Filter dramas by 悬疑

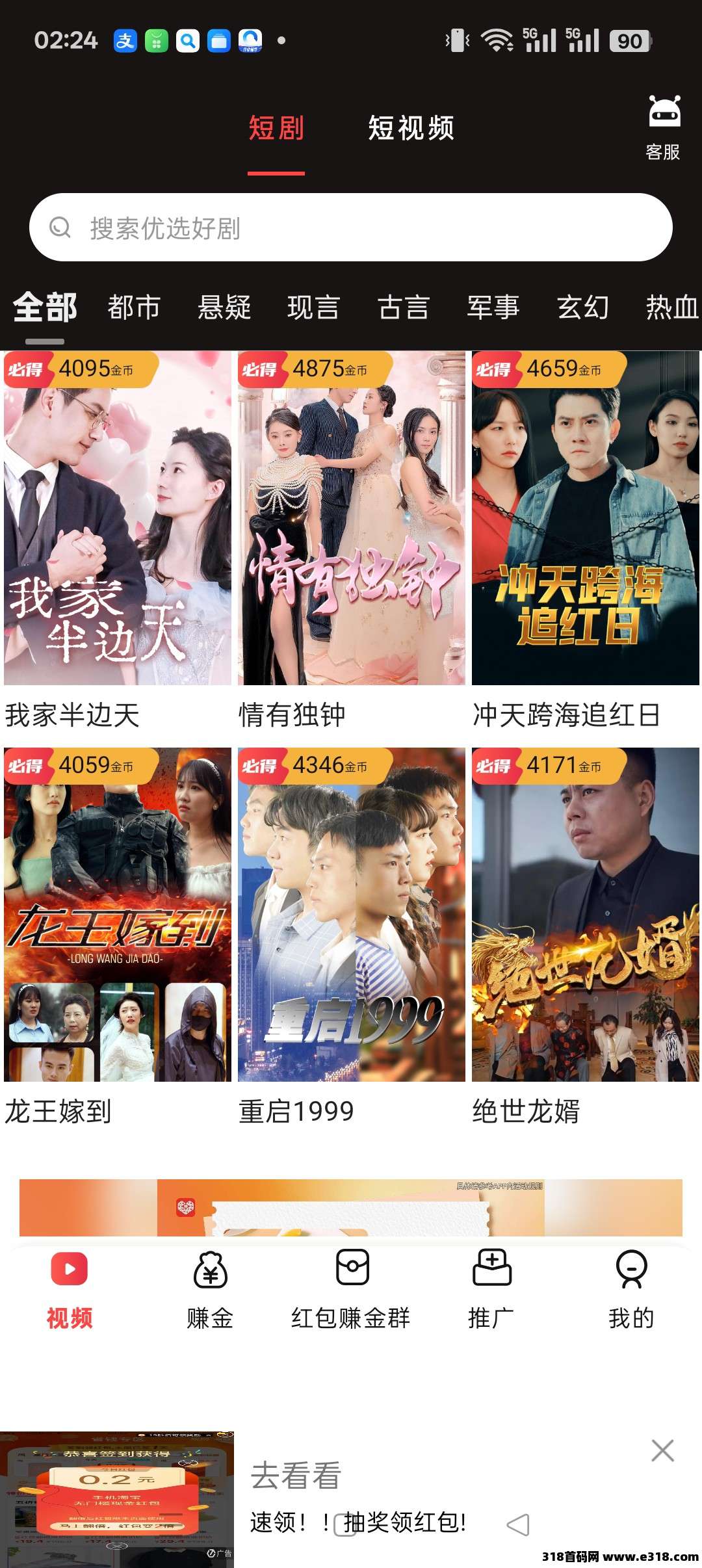click(224, 307)
